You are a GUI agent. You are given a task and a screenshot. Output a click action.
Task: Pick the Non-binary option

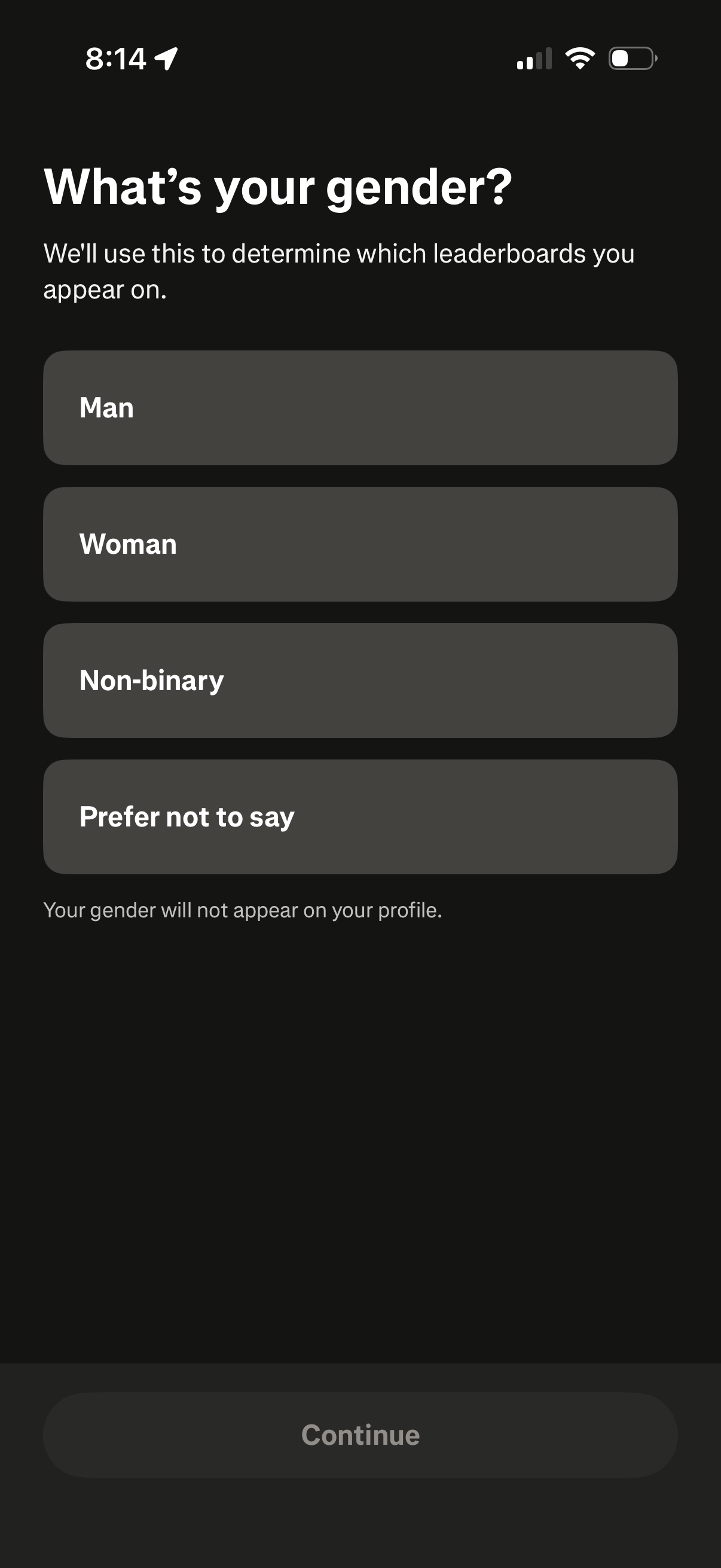pos(360,681)
